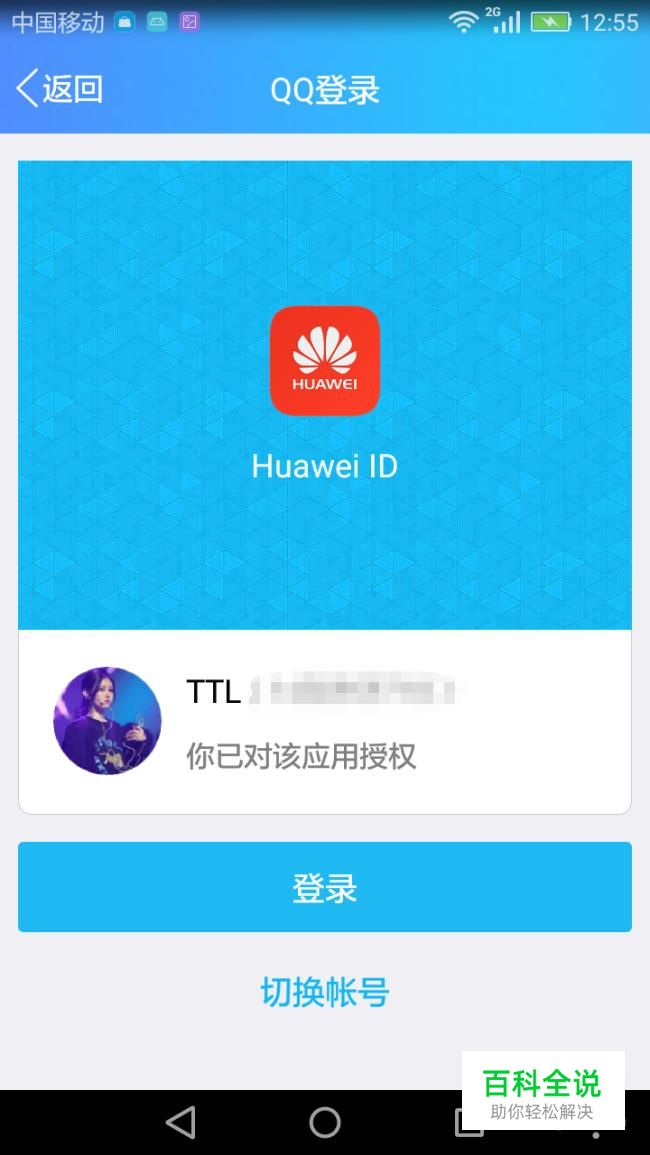Tap the system back navigation button
The height and width of the screenshot is (1155, 650).
[x=181, y=1122]
